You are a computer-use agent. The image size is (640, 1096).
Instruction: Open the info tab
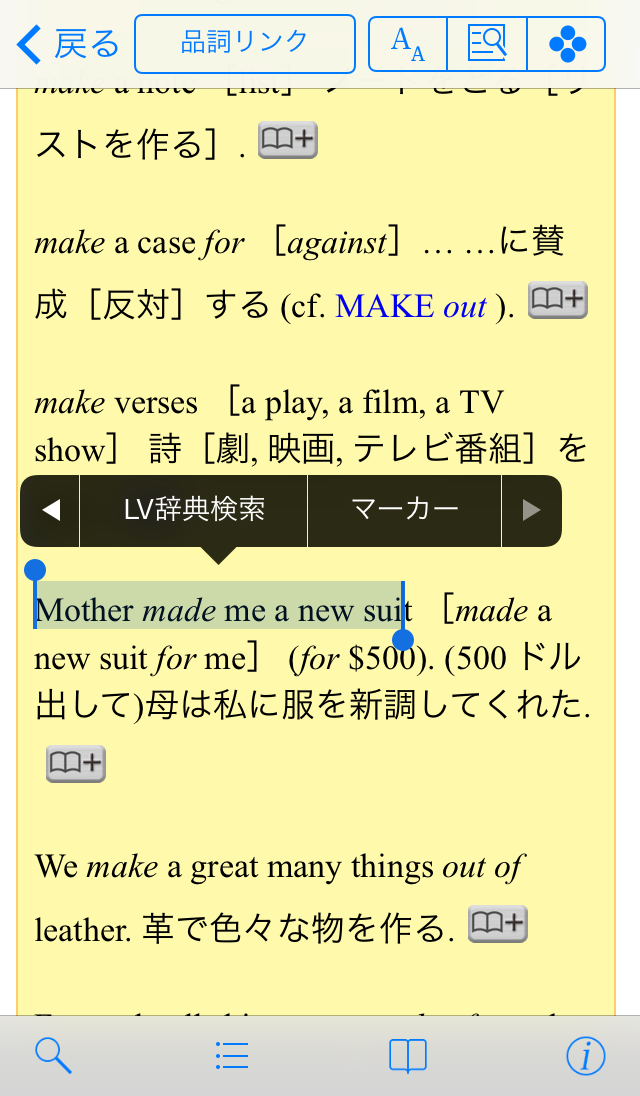coord(586,1055)
